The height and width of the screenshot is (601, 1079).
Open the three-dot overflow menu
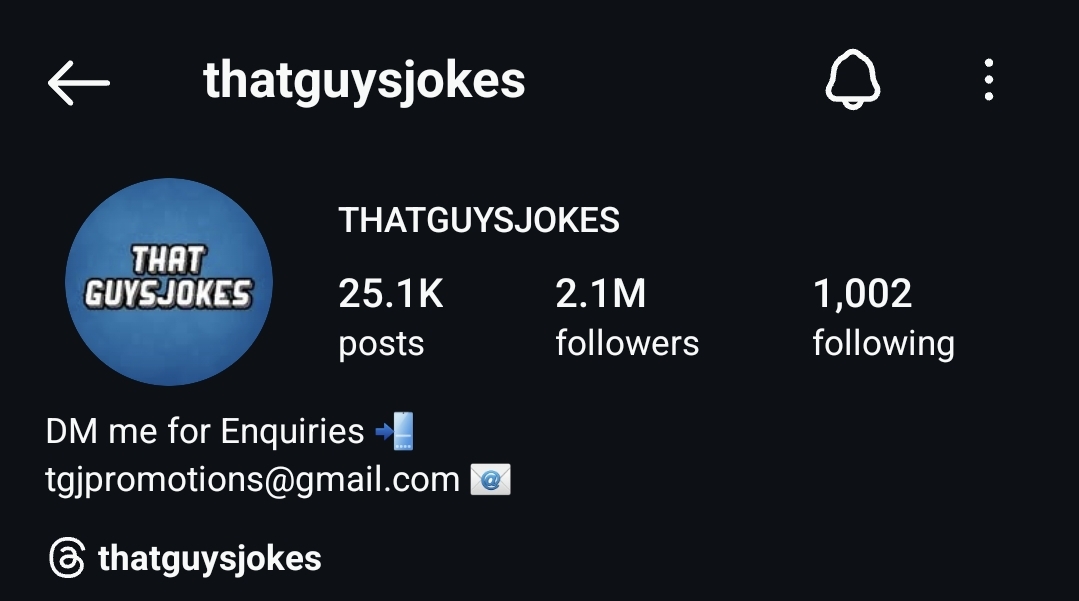(x=988, y=80)
